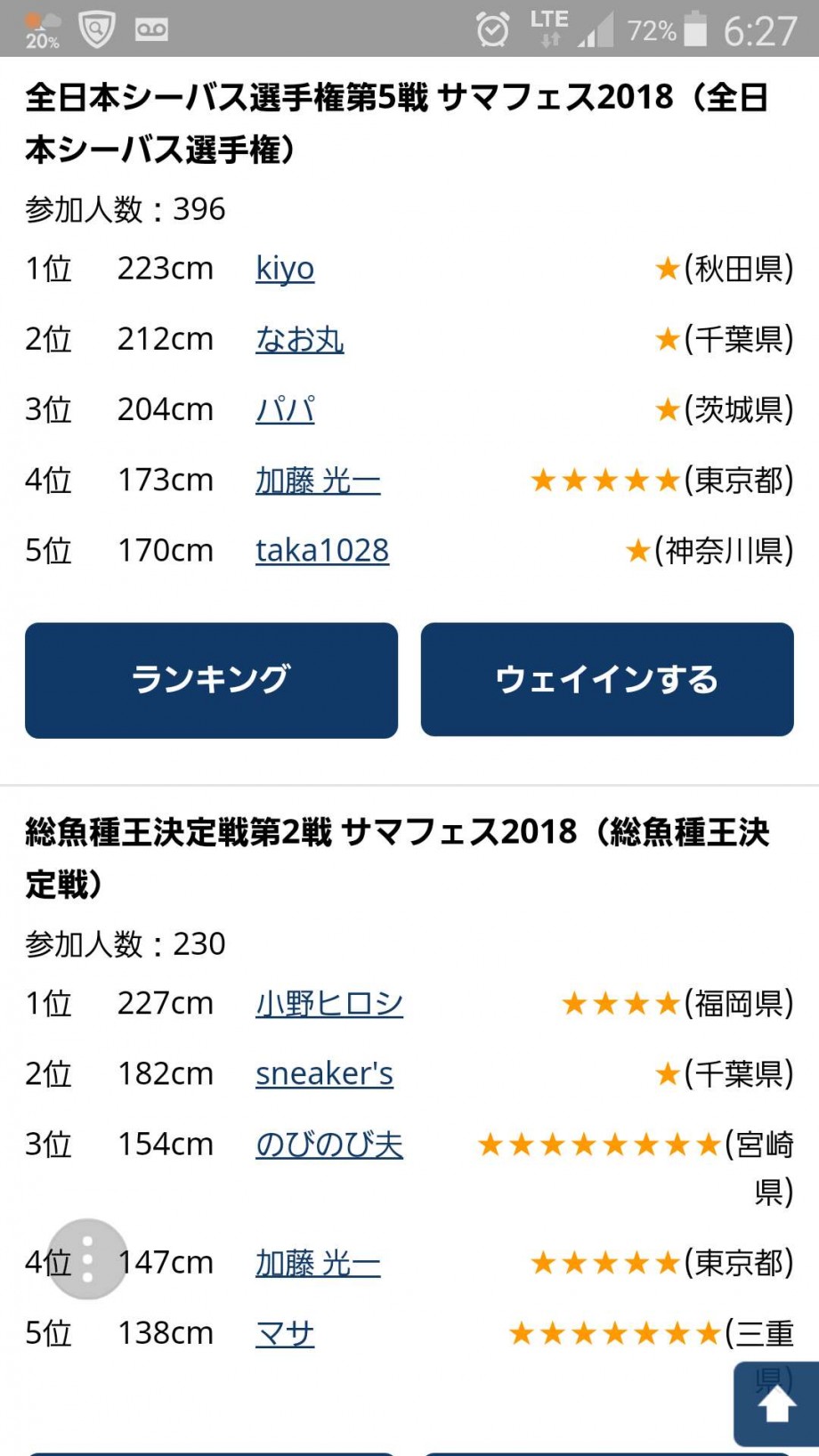Image resolution: width=819 pixels, height=1456 pixels.
Task: Open sneaker's profile link
Action: pyautogui.click(x=324, y=1074)
